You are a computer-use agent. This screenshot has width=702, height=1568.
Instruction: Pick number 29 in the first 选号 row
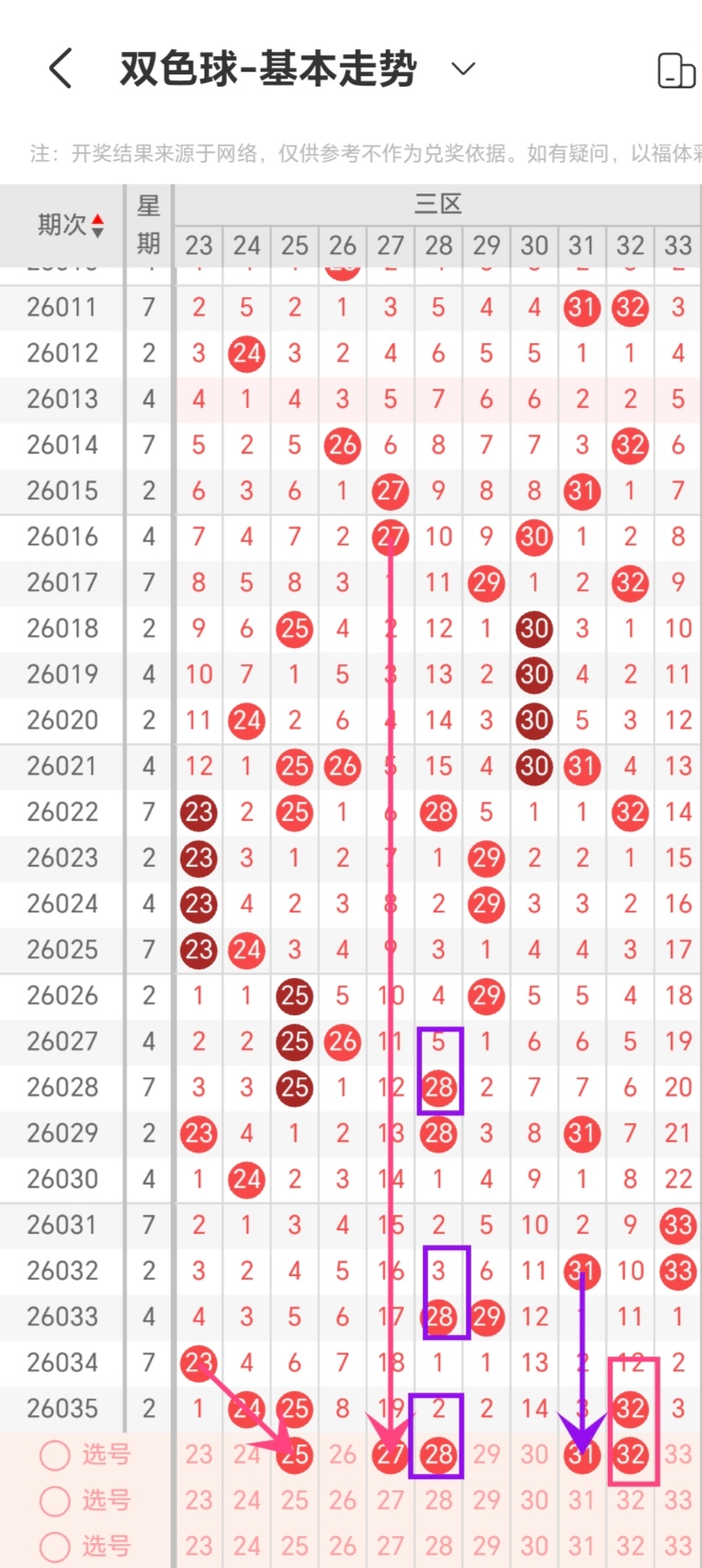coord(486,1456)
